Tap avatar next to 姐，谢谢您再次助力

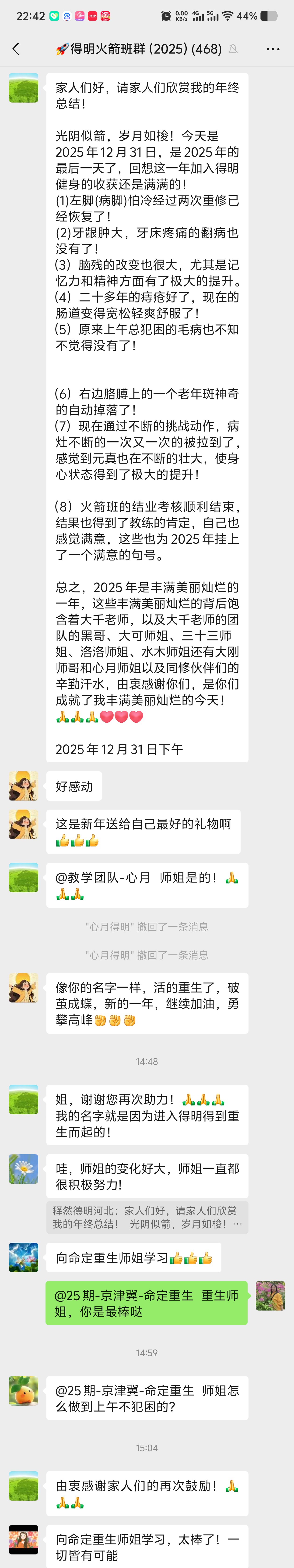[24, 1099]
